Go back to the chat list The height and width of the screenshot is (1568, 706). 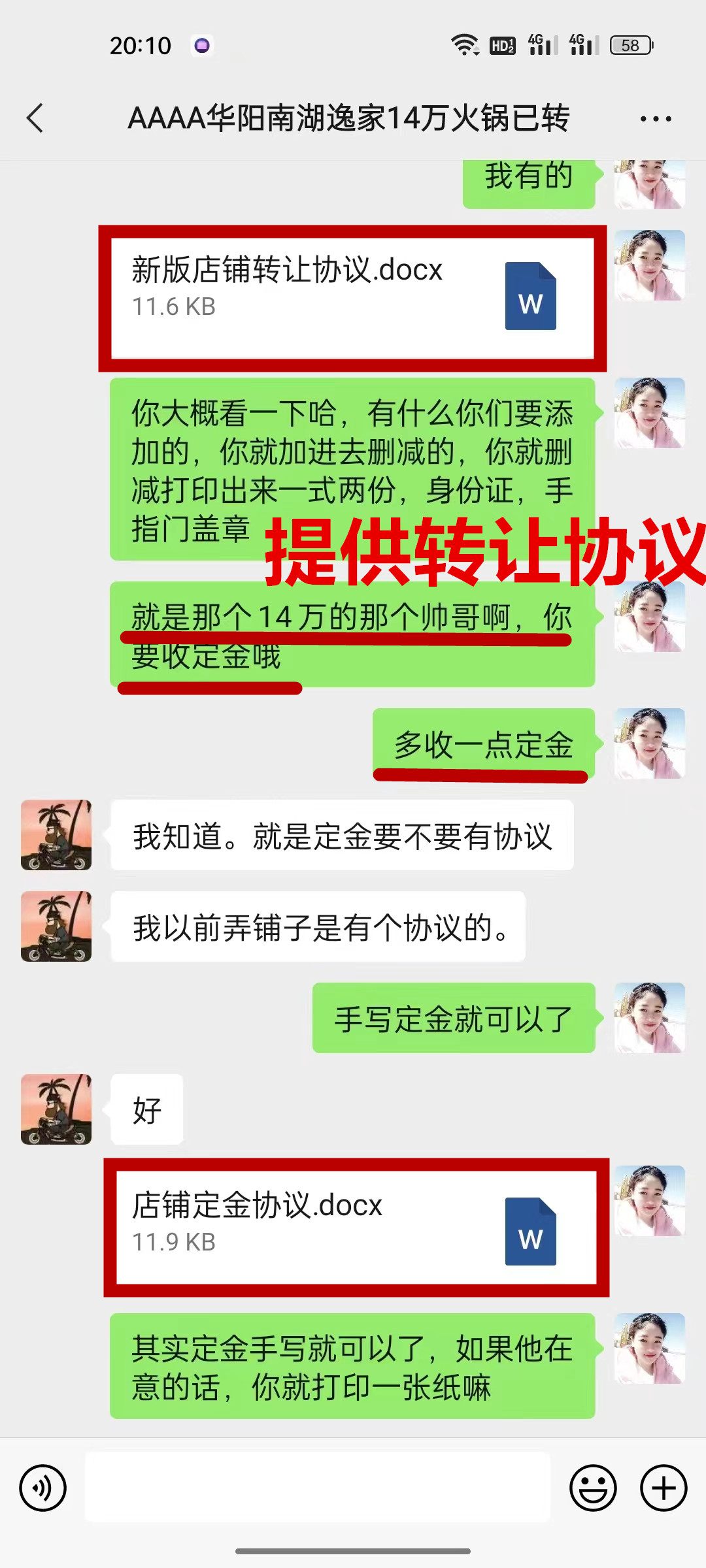[35, 118]
